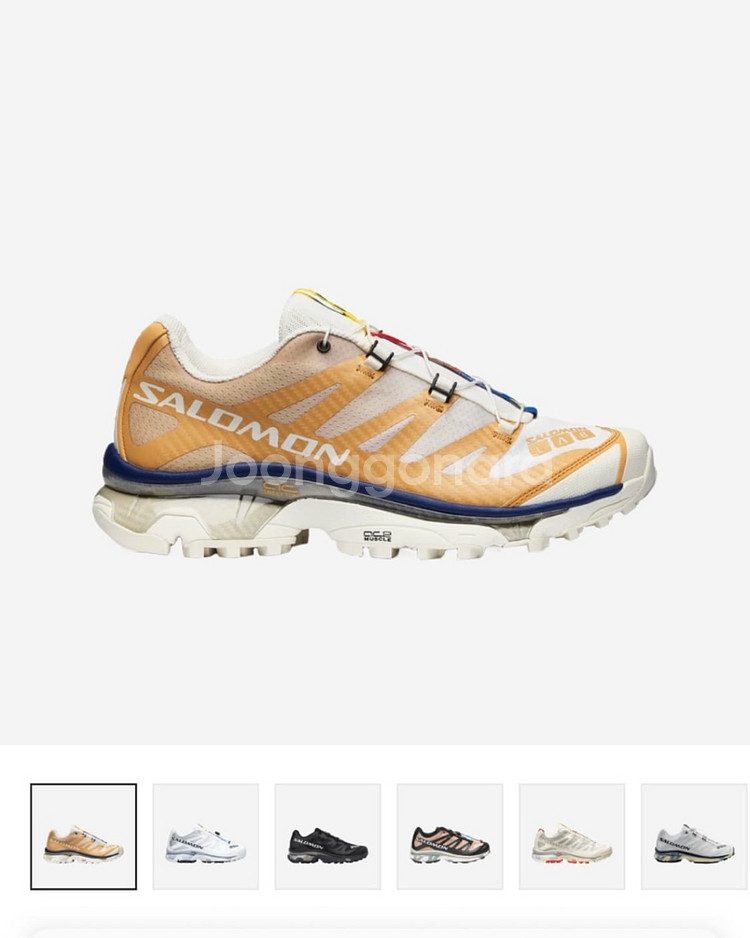Open the large Salomon shoe product image

coord(375,425)
